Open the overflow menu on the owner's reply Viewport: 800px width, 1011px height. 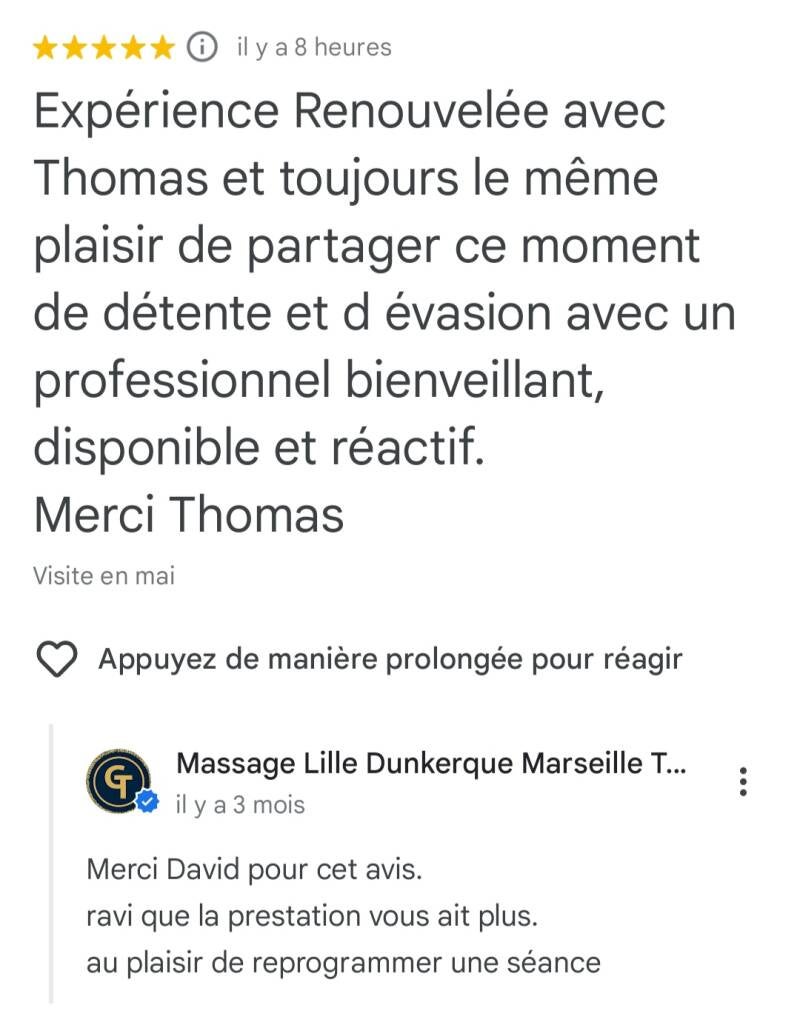point(743,782)
